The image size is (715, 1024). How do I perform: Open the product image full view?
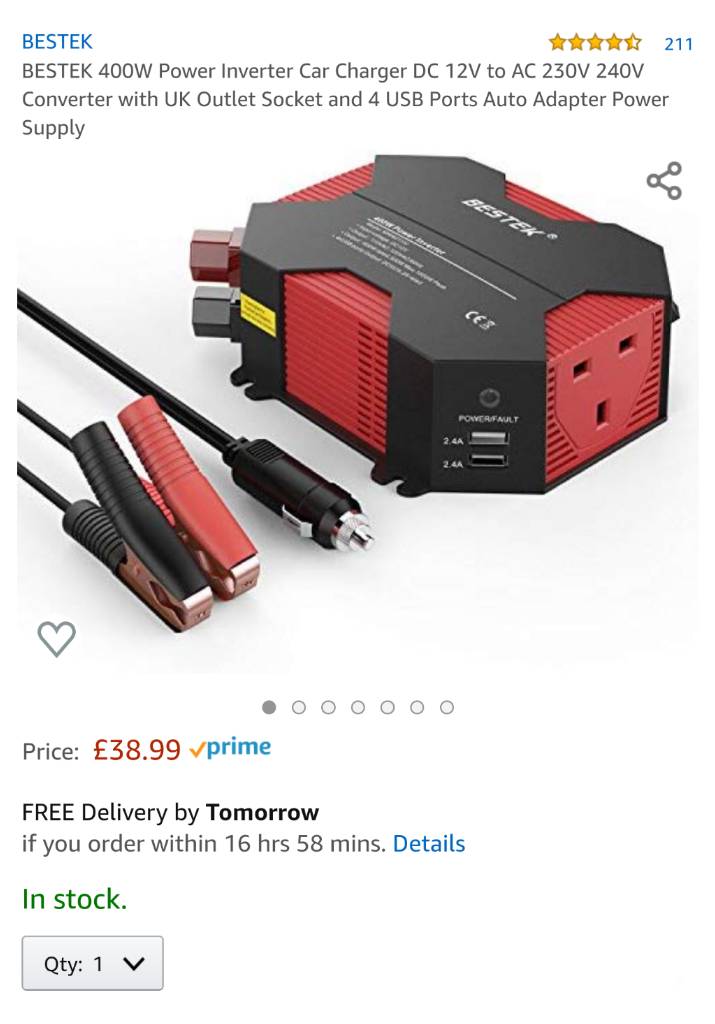(x=360, y=400)
